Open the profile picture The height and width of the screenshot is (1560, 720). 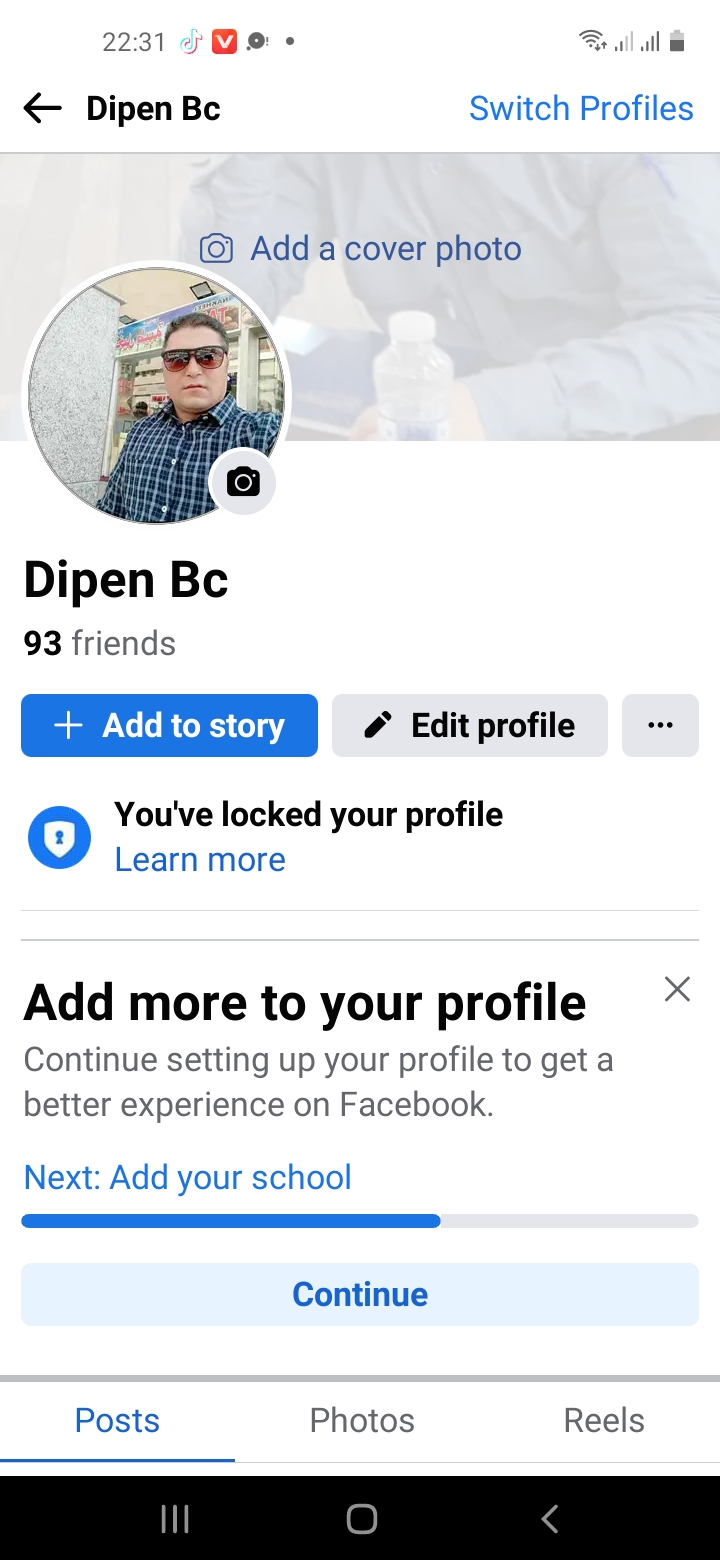tap(156, 395)
